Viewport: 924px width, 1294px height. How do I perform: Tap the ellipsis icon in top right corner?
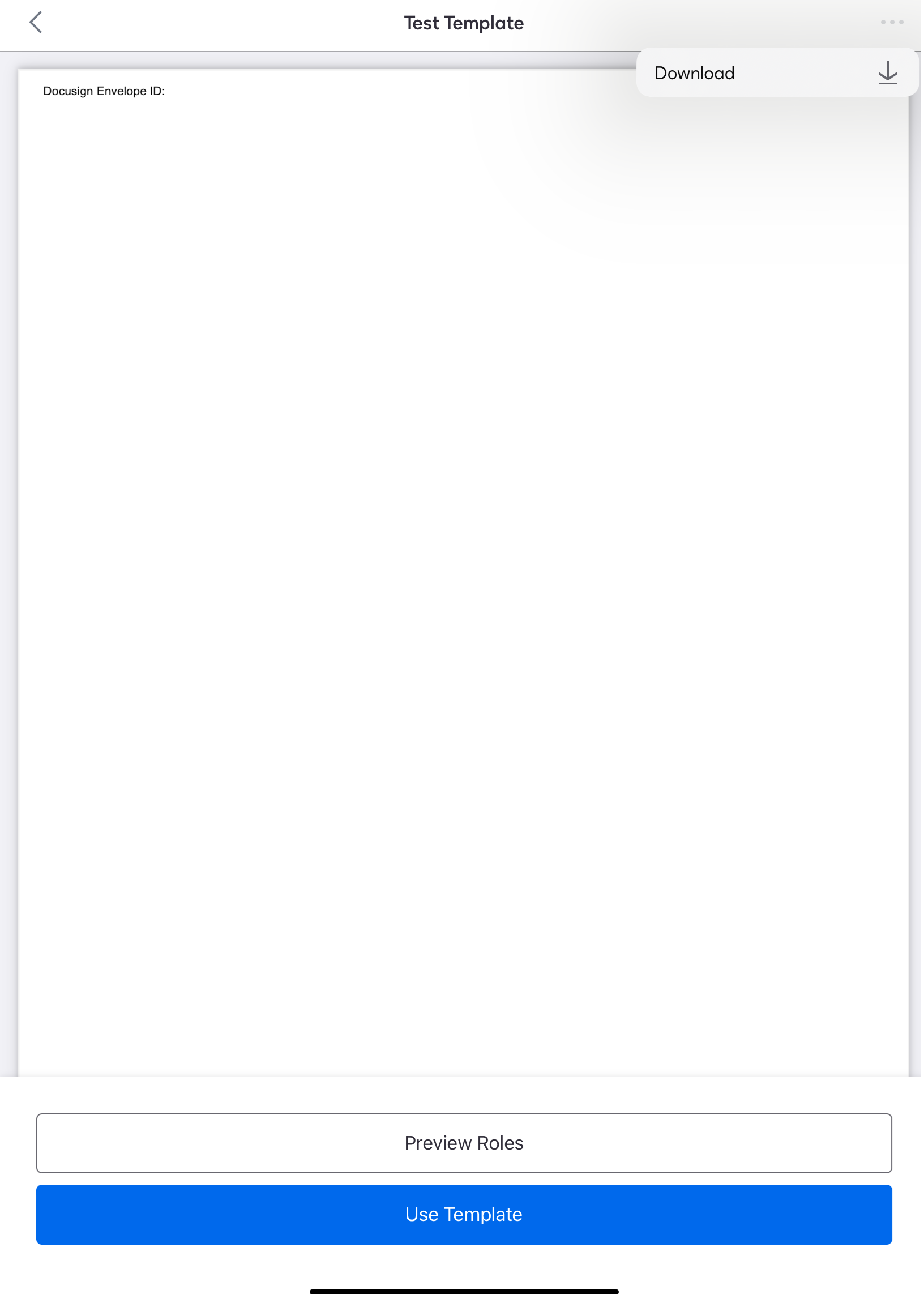[891, 23]
